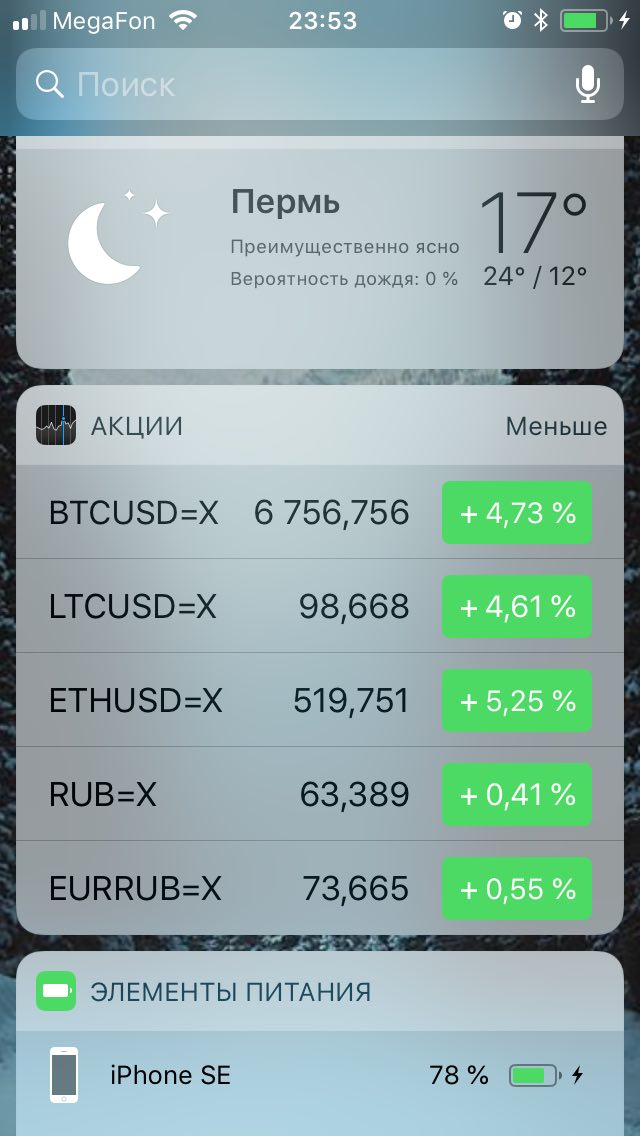Image resolution: width=640 pixels, height=1136 pixels.
Task: Tap the Поиск search field
Action: (x=320, y=84)
